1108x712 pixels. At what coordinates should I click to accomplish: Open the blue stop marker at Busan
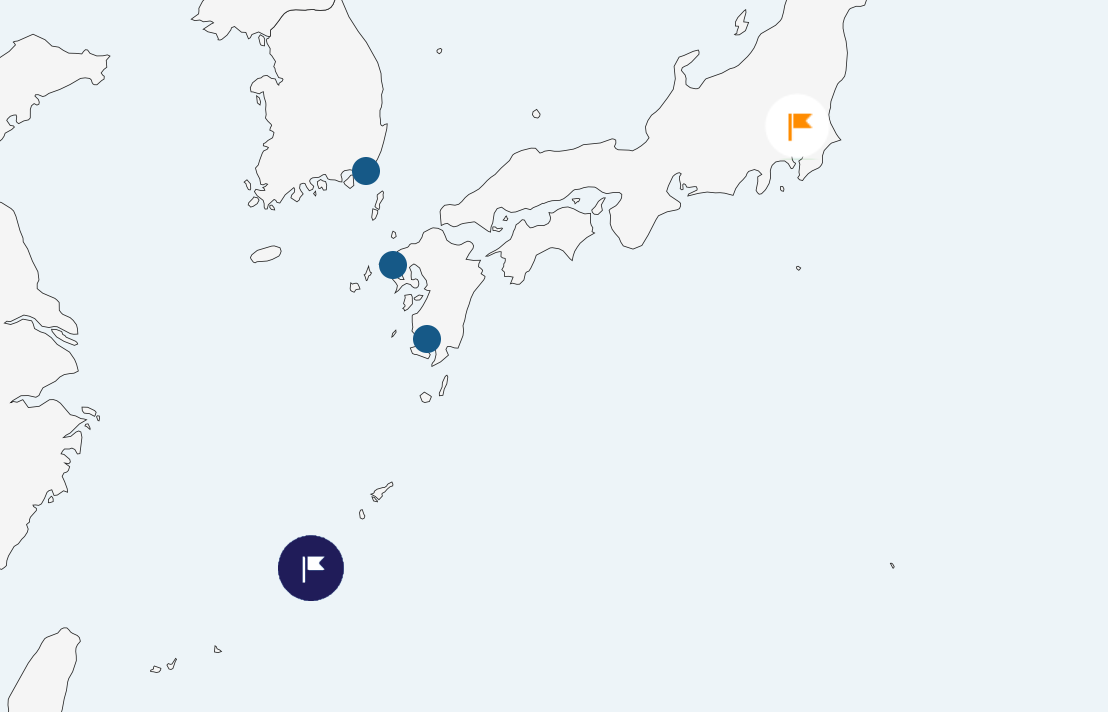click(x=366, y=171)
